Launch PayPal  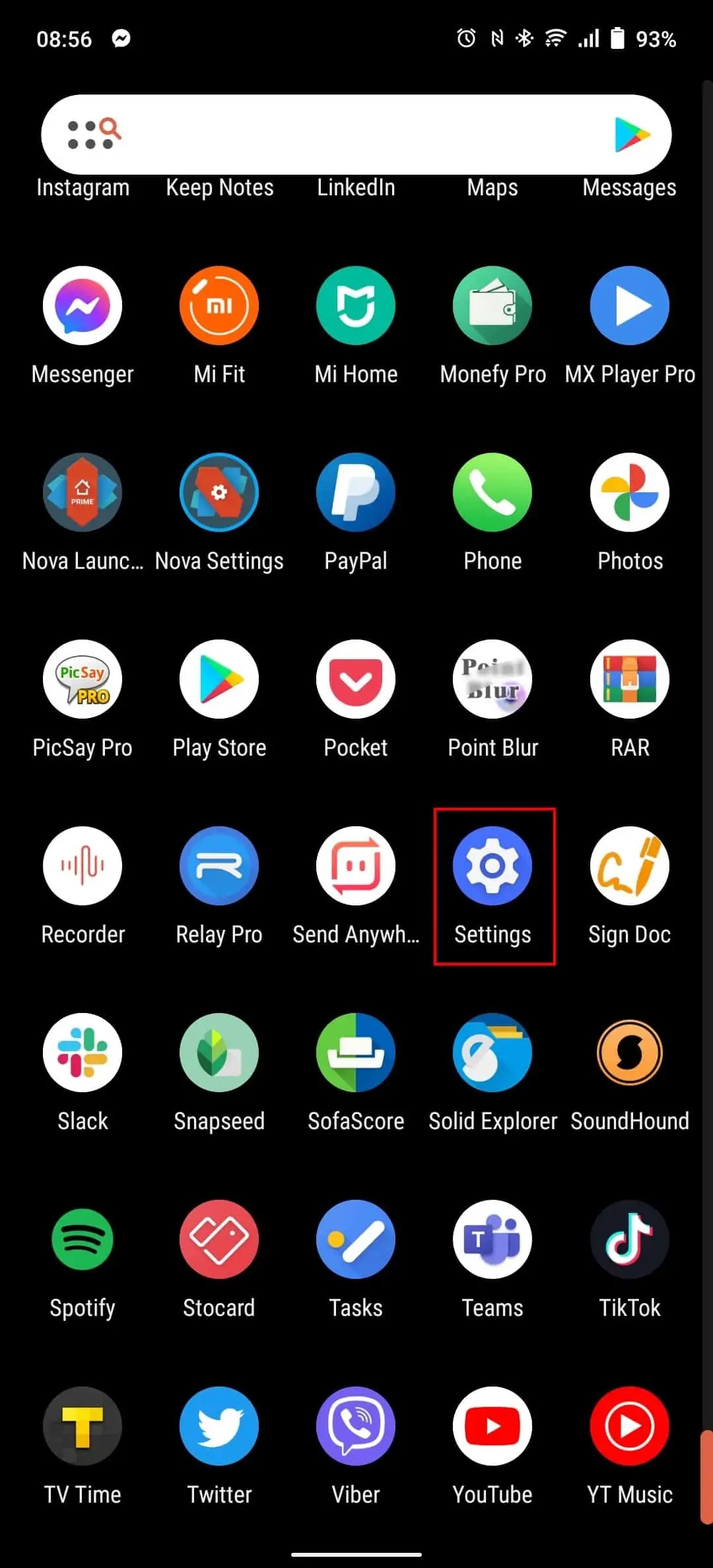tap(356, 492)
